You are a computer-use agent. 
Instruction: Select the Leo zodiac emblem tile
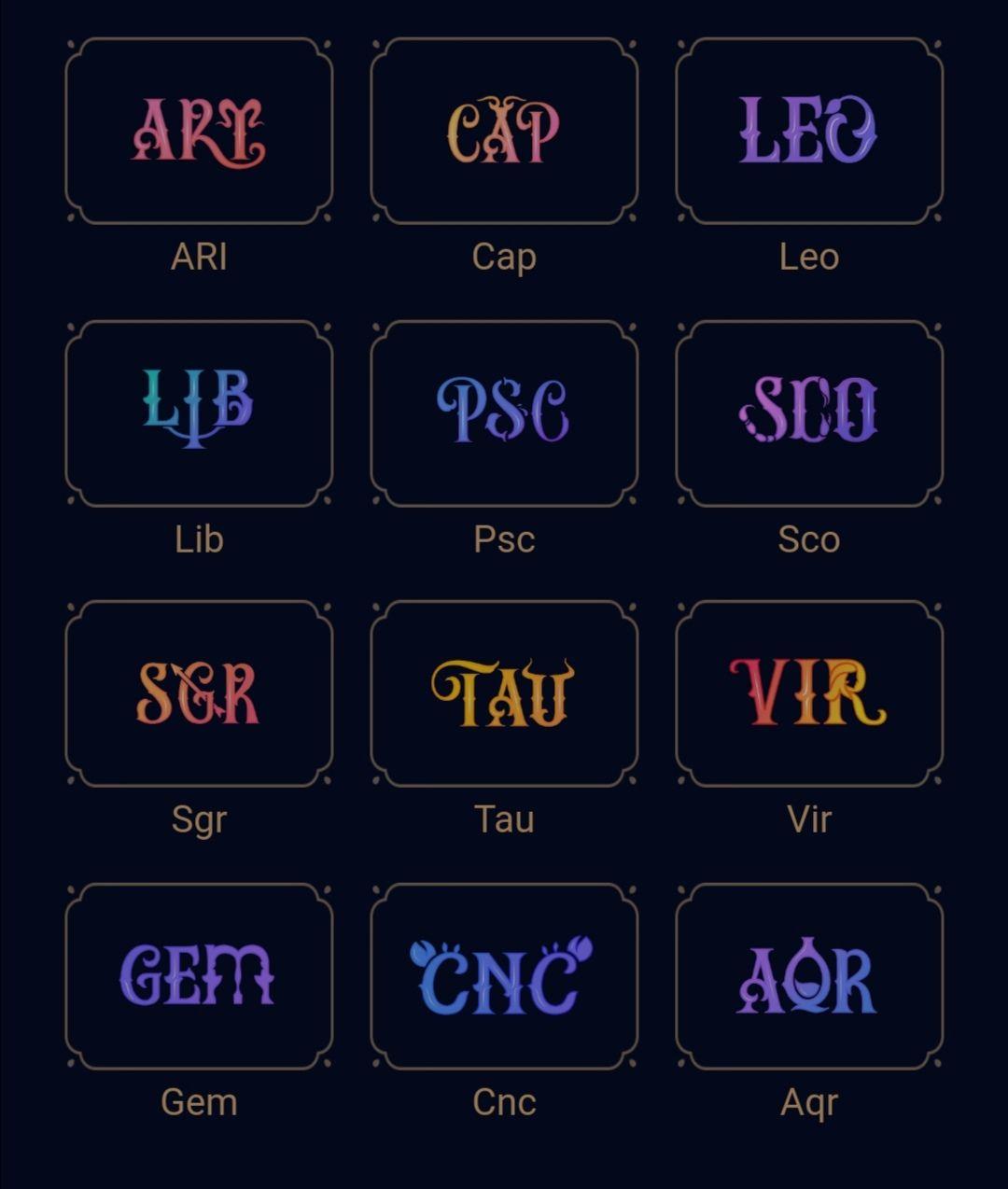point(809,131)
